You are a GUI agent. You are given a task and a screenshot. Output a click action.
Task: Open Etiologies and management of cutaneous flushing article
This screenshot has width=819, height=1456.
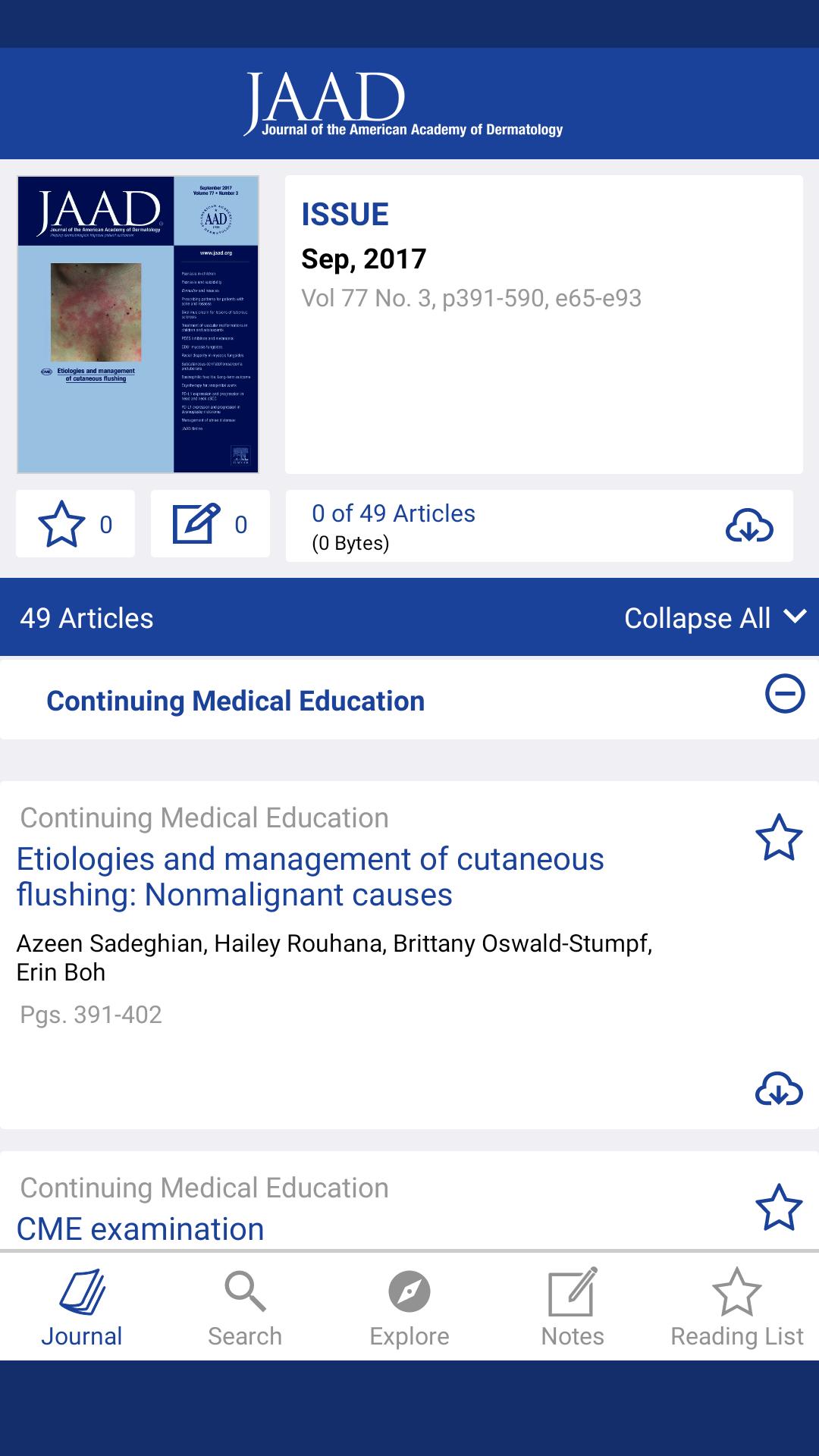coord(310,877)
